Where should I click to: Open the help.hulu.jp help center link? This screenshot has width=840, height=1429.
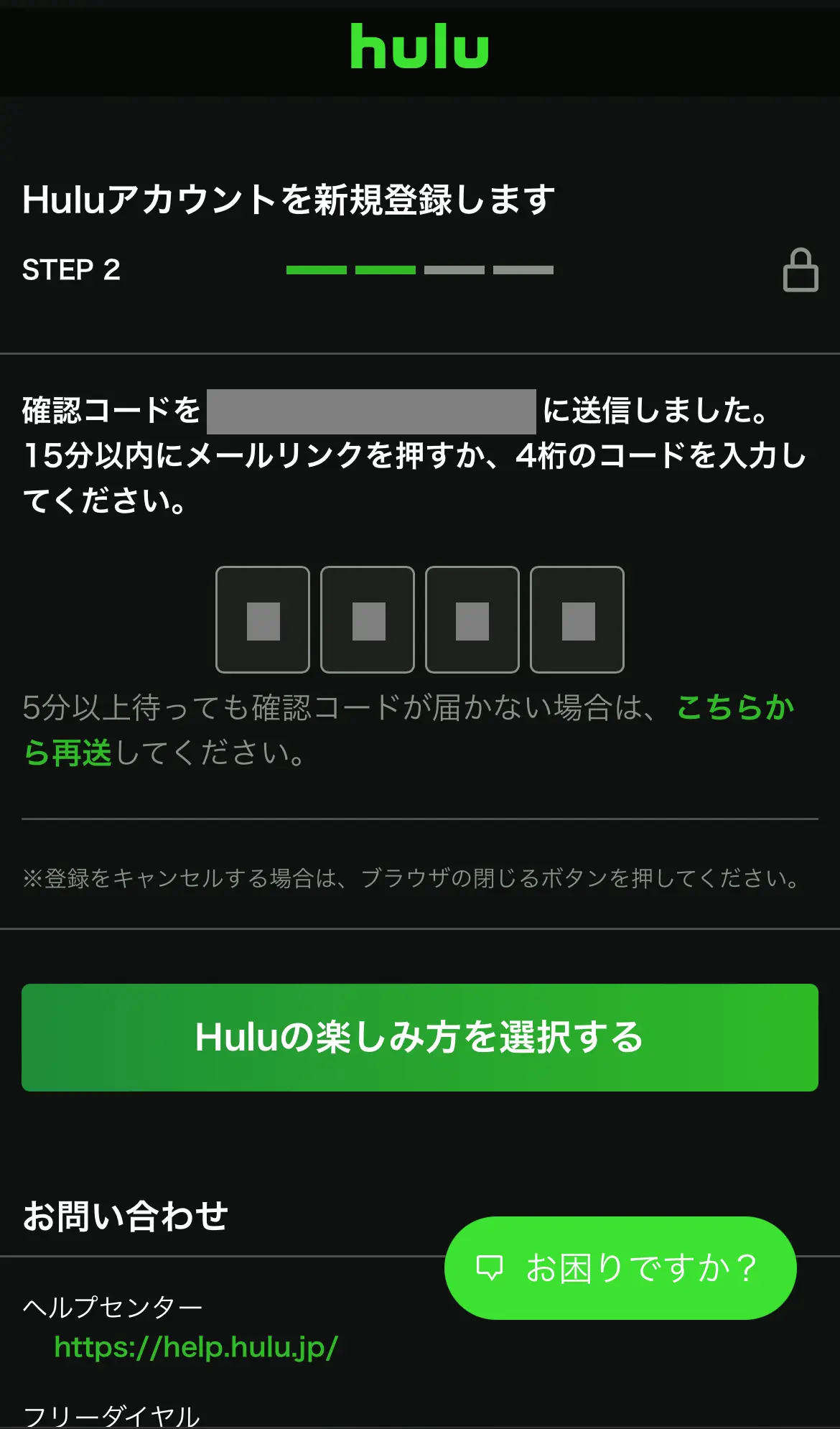[196, 1347]
